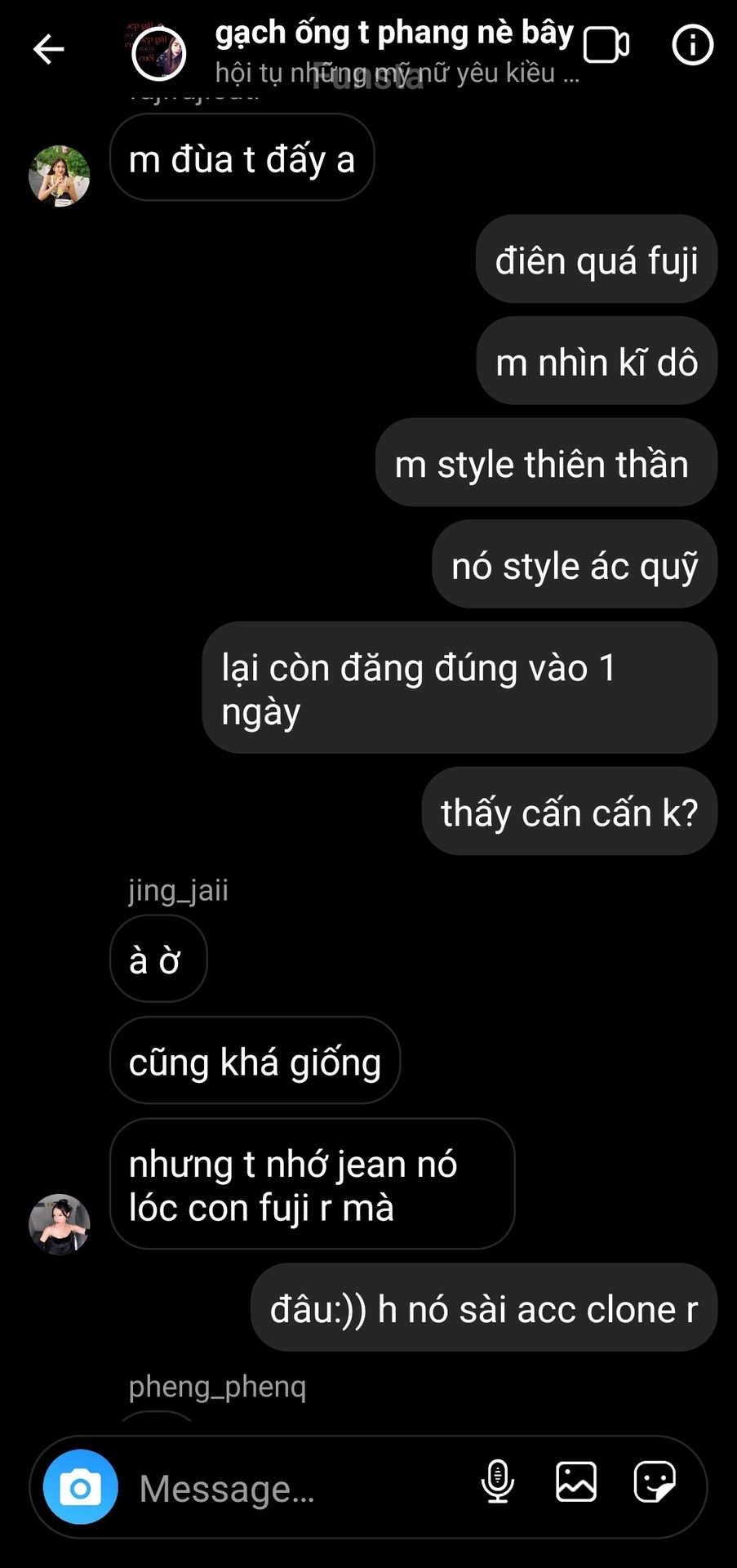View profile picture beside 'm đùa t đấy a'

point(59,176)
